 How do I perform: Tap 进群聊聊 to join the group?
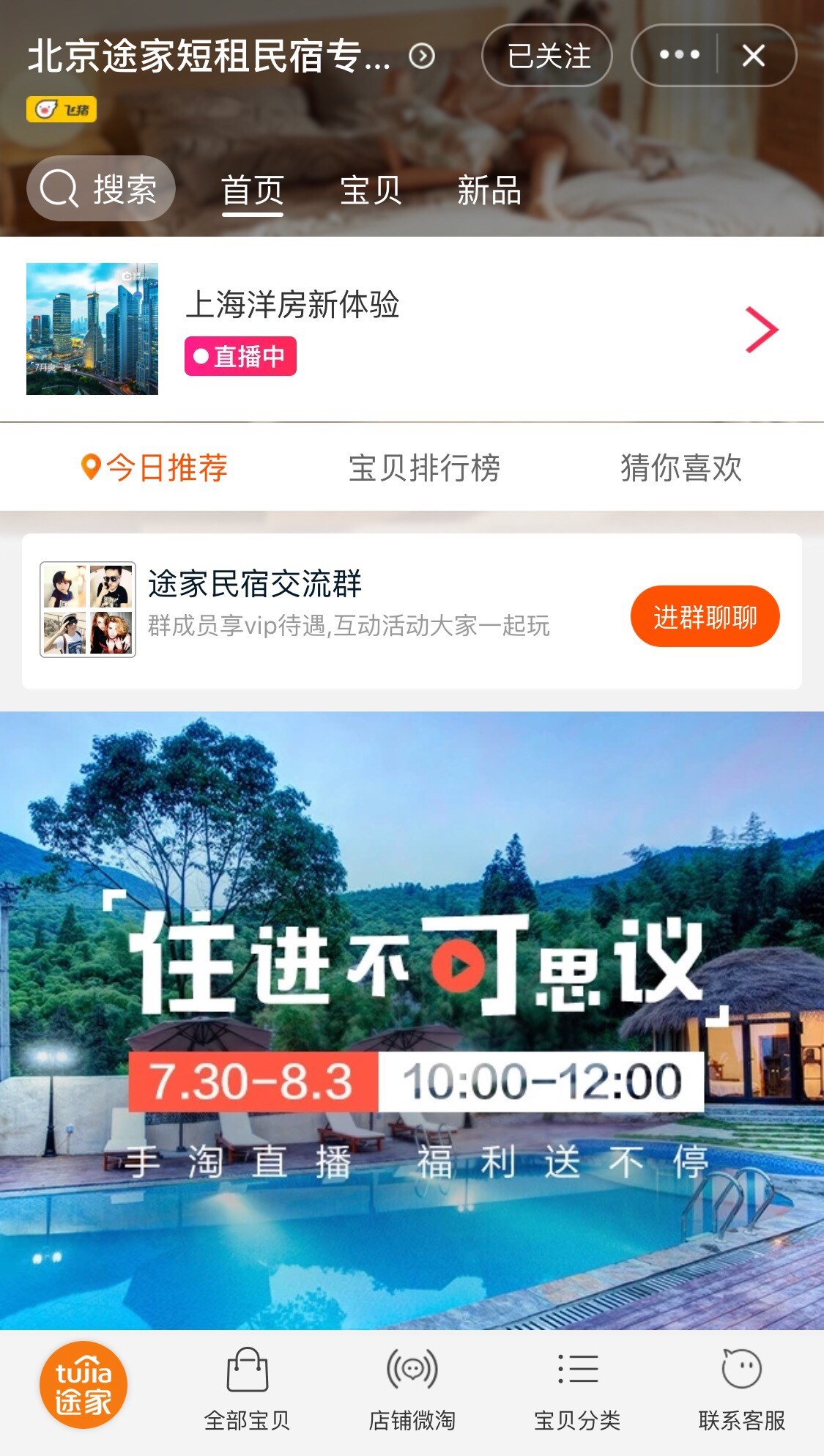coord(705,616)
